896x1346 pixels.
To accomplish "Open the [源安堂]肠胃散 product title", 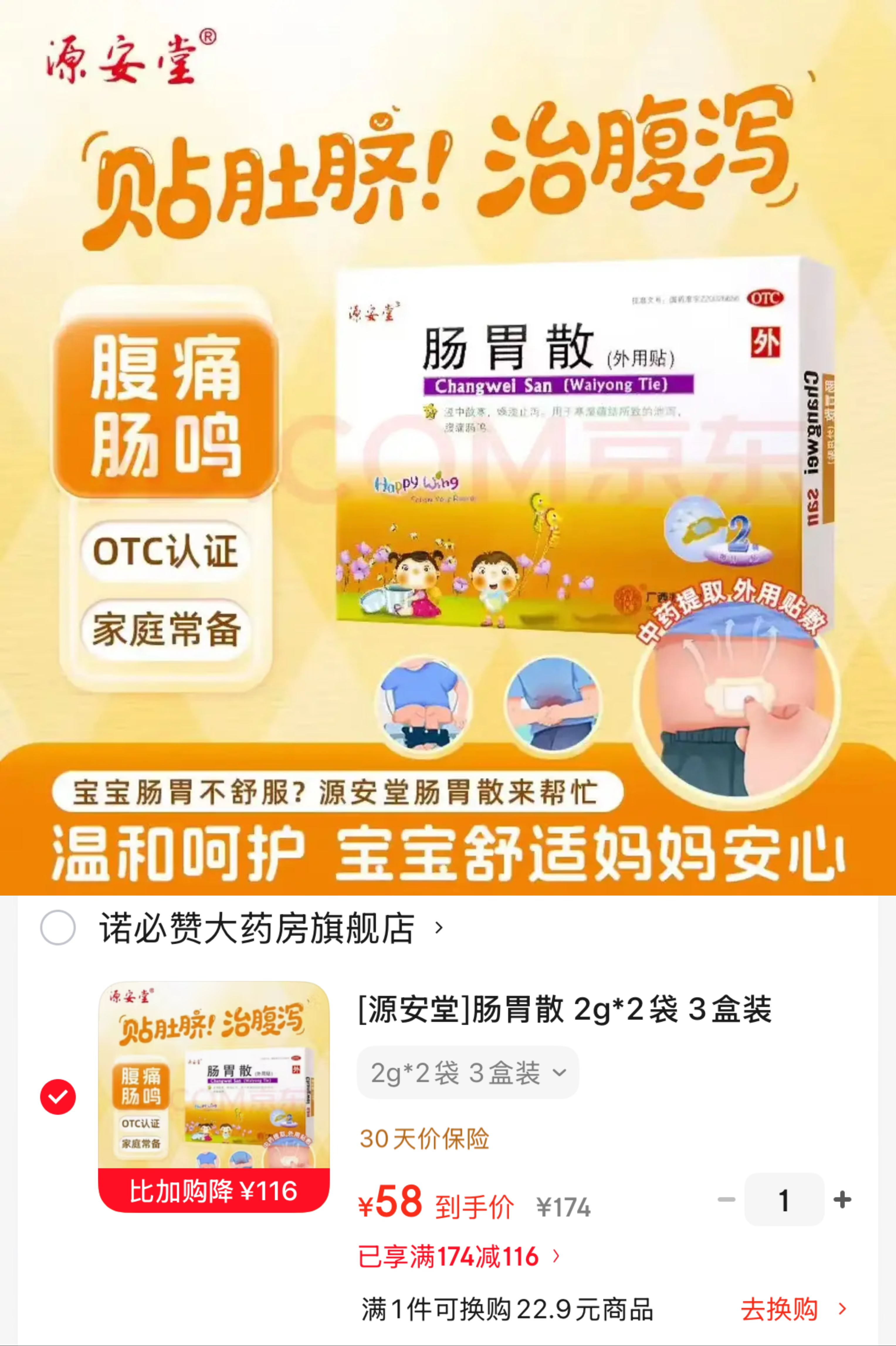I will click(565, 1009).
